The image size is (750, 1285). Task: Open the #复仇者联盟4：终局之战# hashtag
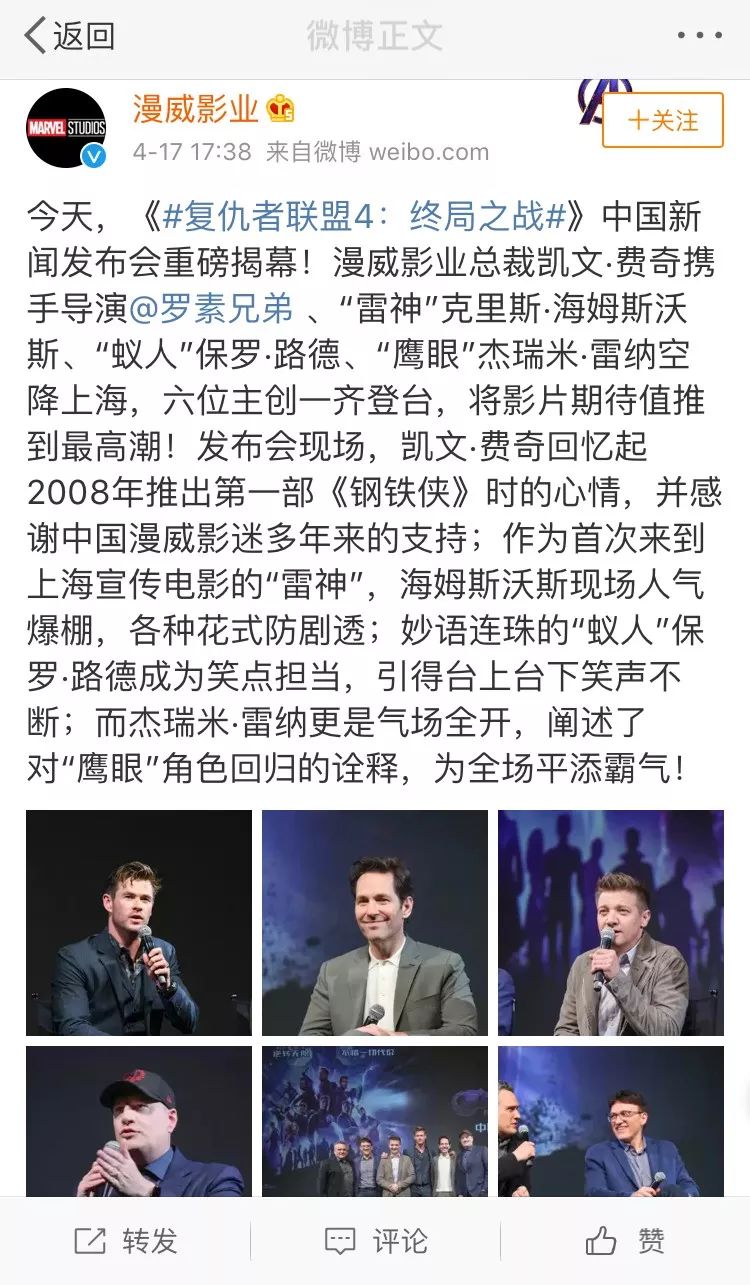[364, 216]
